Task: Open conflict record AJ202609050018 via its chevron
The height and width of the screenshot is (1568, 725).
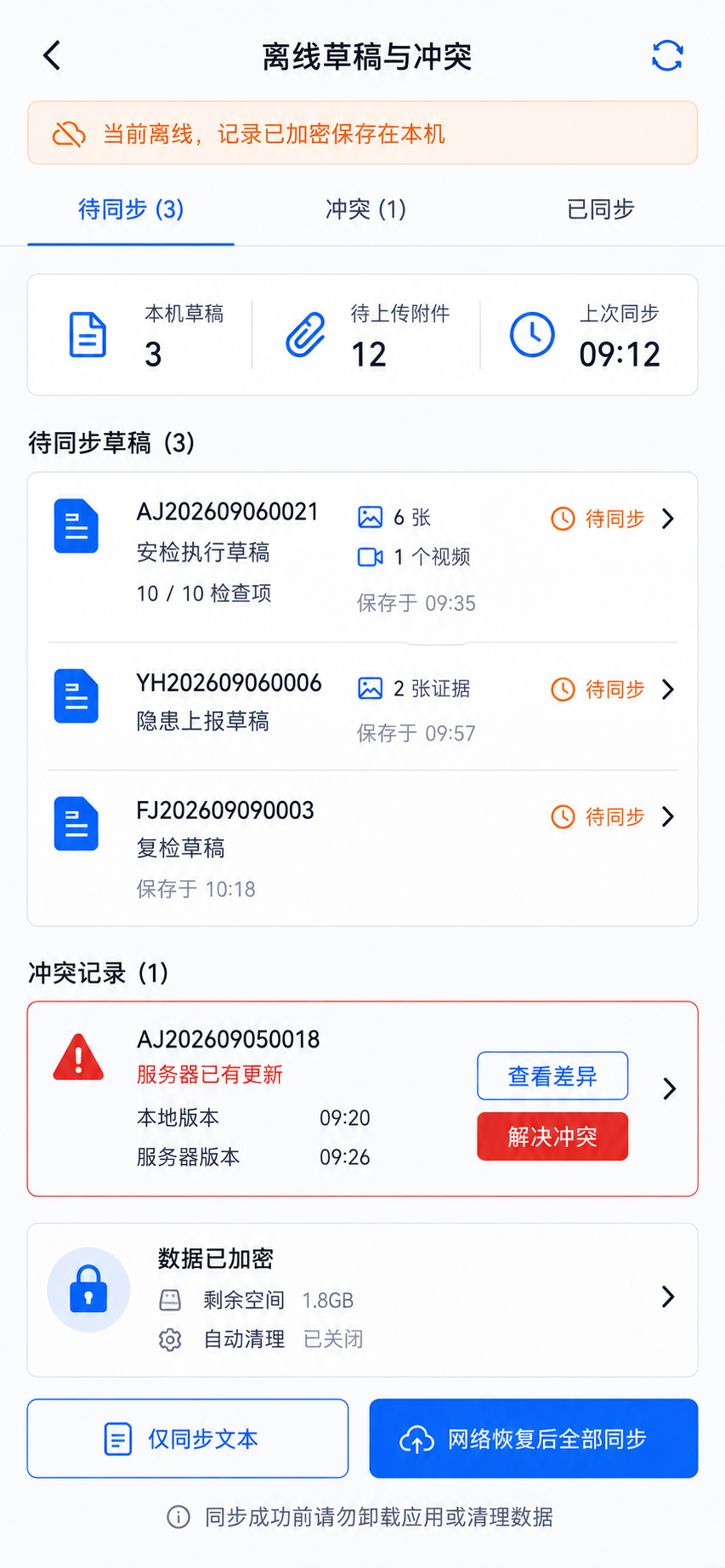Action: [669, 1089]
